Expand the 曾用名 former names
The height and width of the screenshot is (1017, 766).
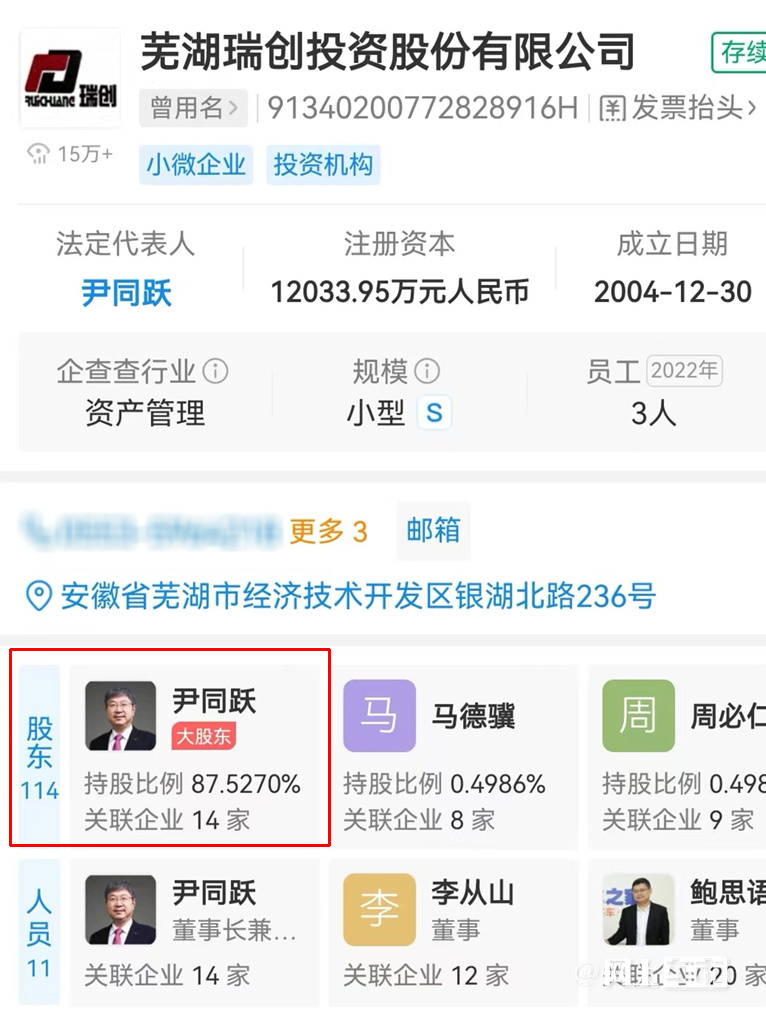[x=195, y=107]
